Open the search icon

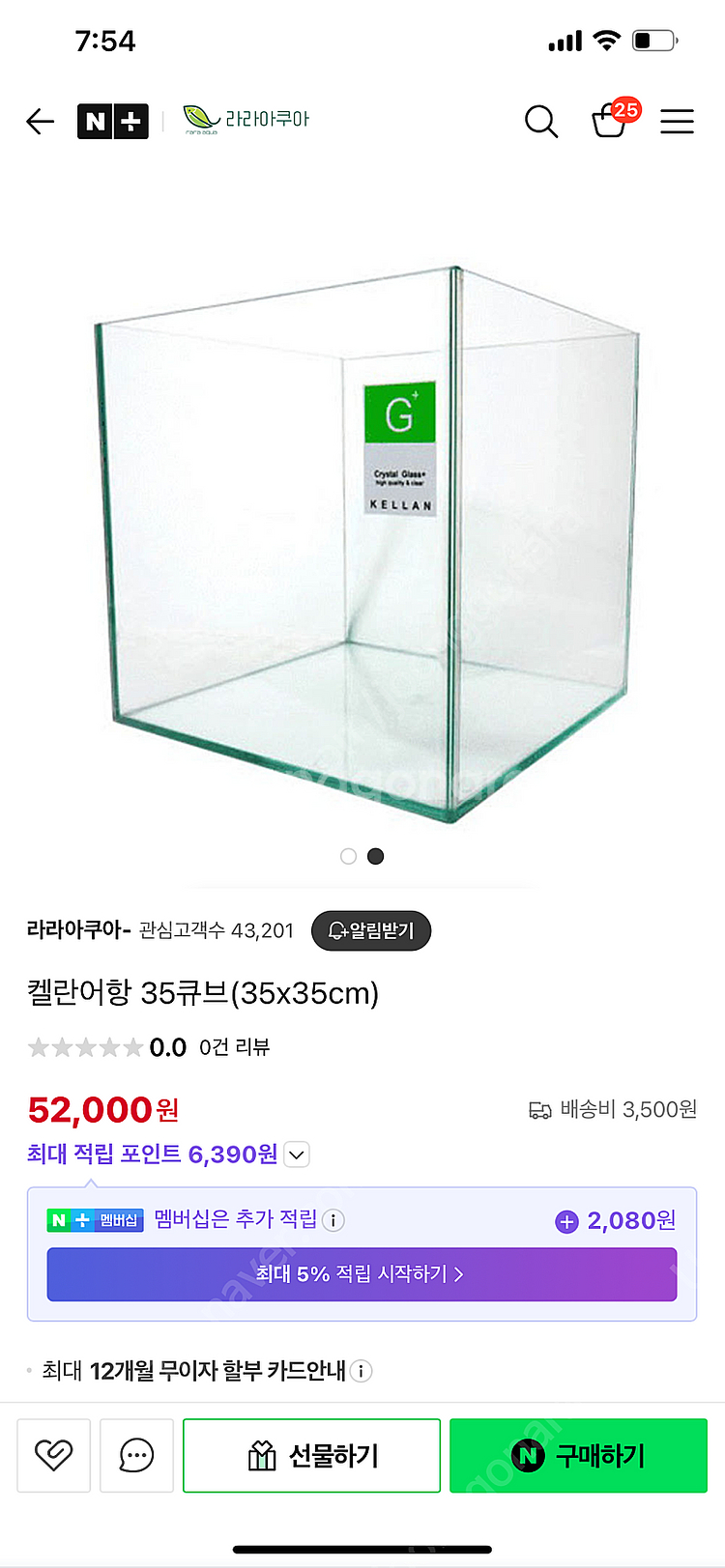click(x=540, y=122)
